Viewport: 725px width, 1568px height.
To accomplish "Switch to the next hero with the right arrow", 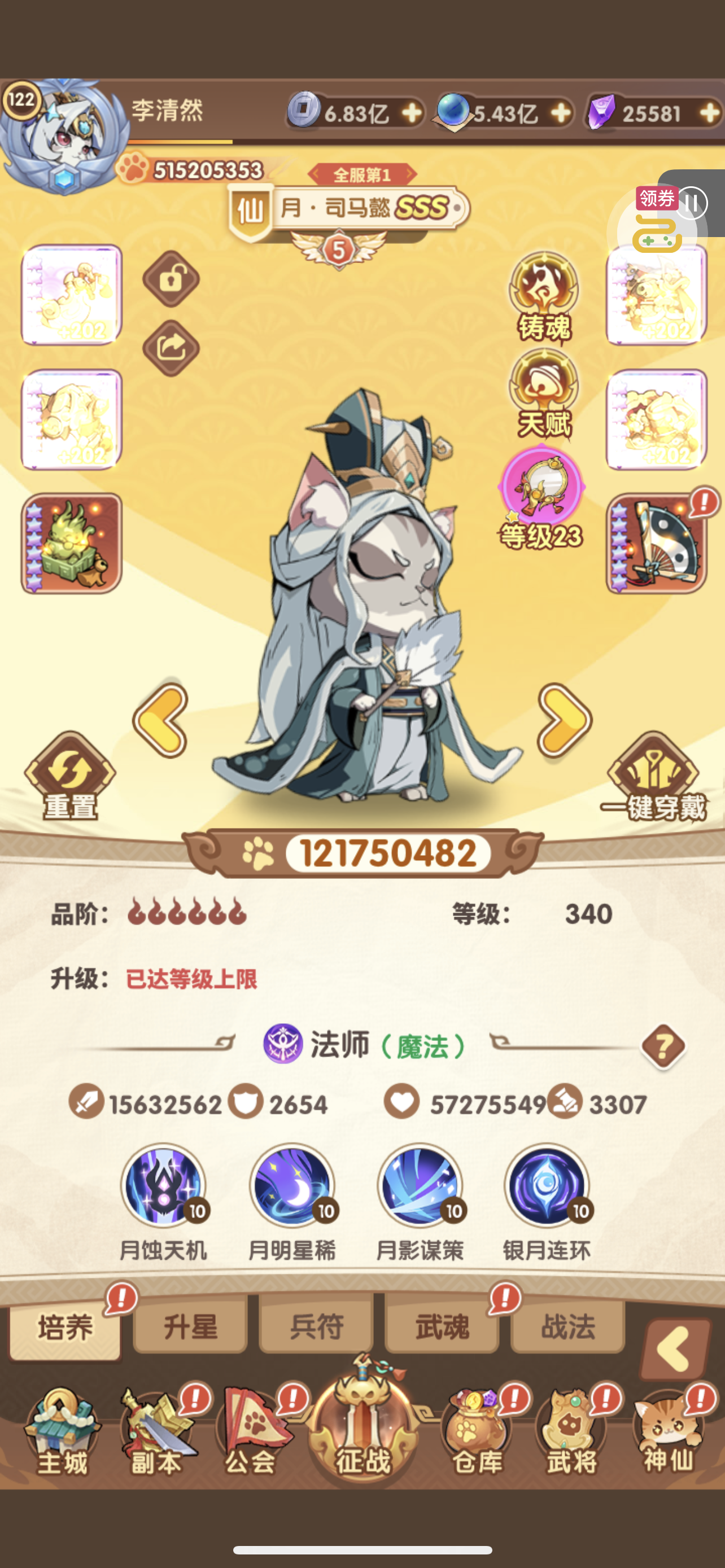I will [x=564, y=720].
